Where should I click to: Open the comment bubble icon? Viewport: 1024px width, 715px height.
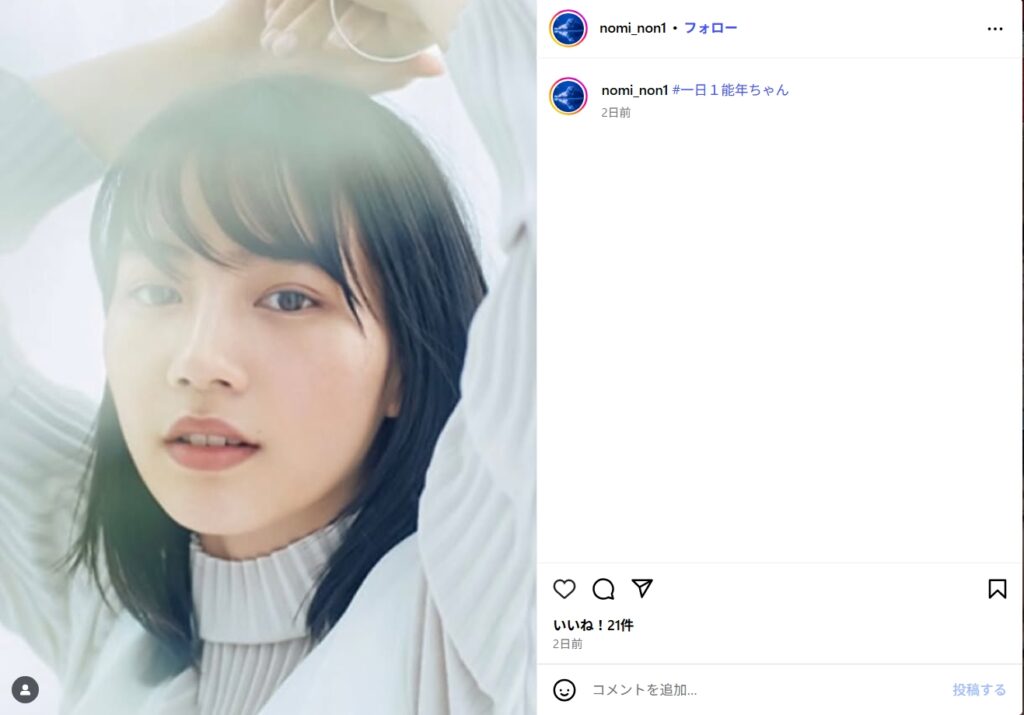pos(603,589)
